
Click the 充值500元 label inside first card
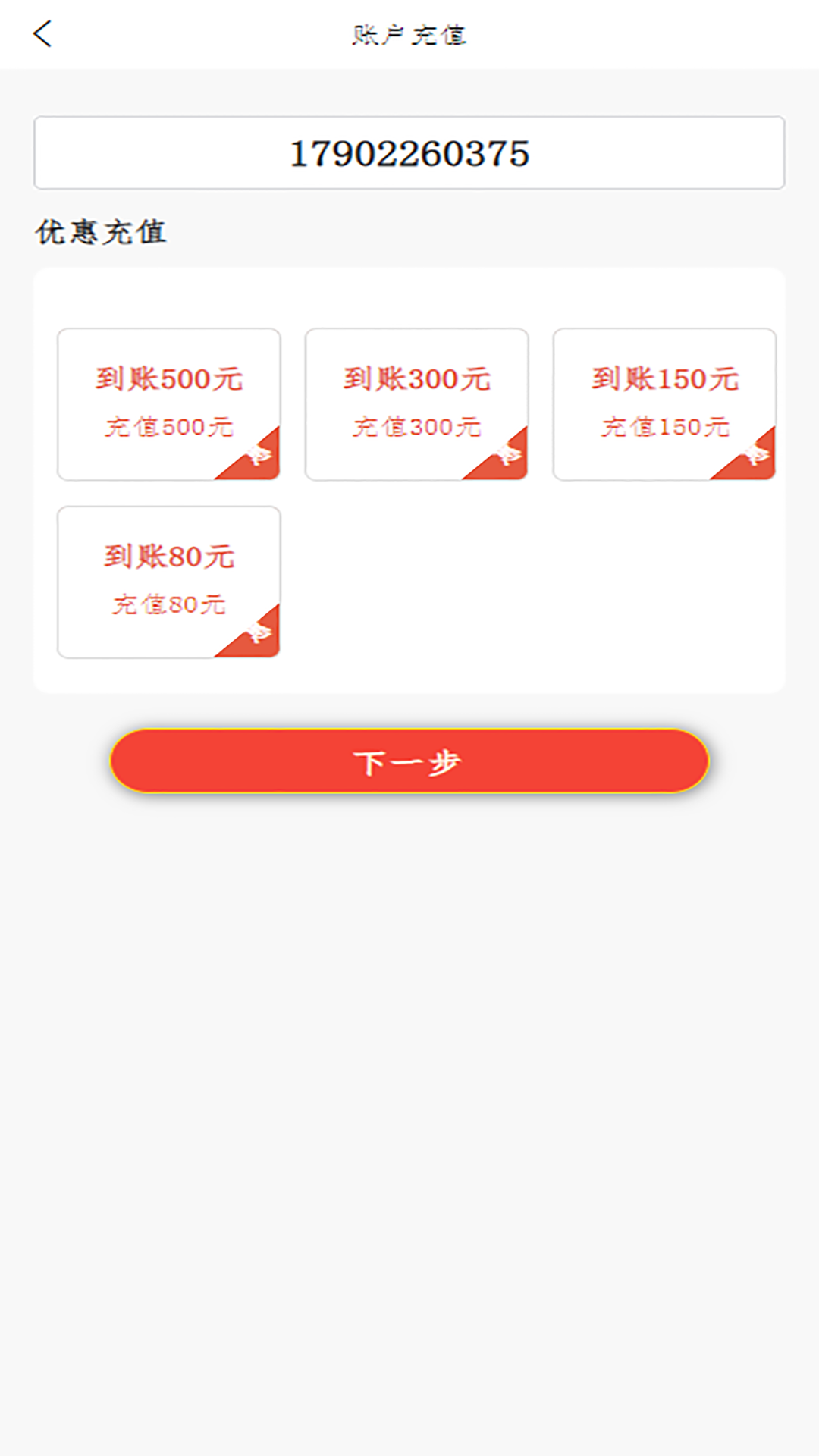point(168,426)
